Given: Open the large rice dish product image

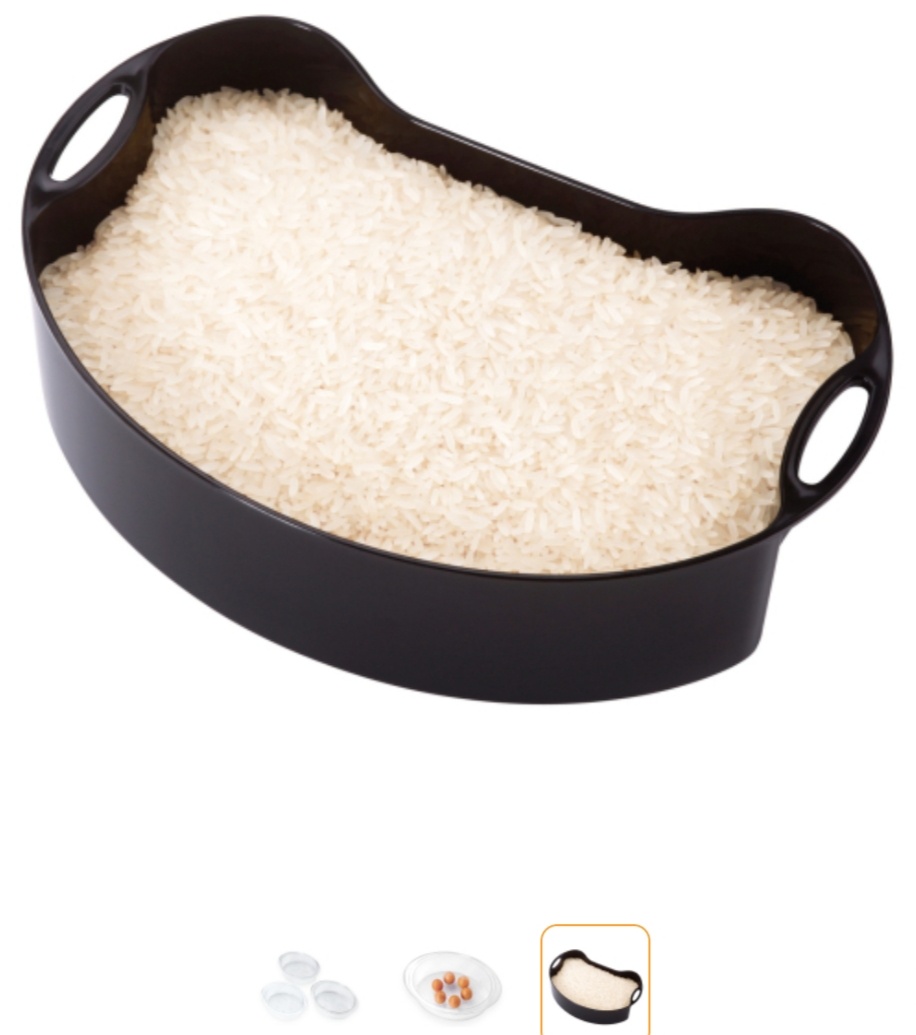Looking at the screenshot, I should pos(457,360).
